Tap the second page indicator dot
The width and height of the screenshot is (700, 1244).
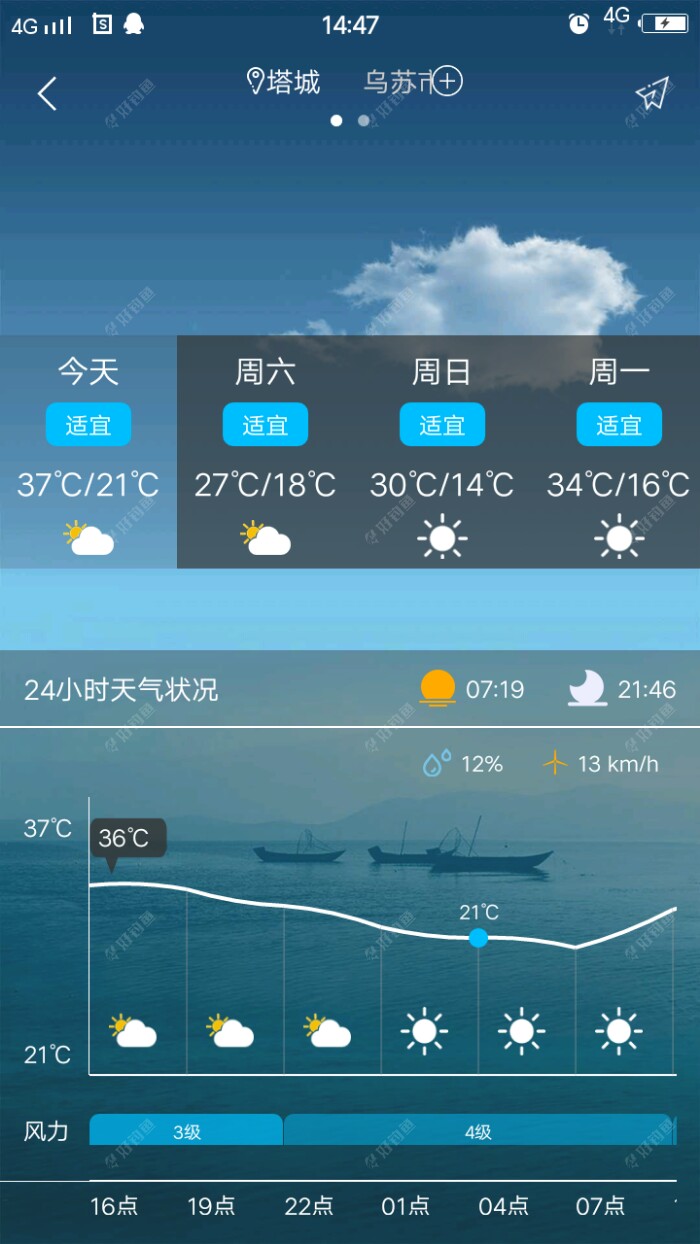point(364,120)
